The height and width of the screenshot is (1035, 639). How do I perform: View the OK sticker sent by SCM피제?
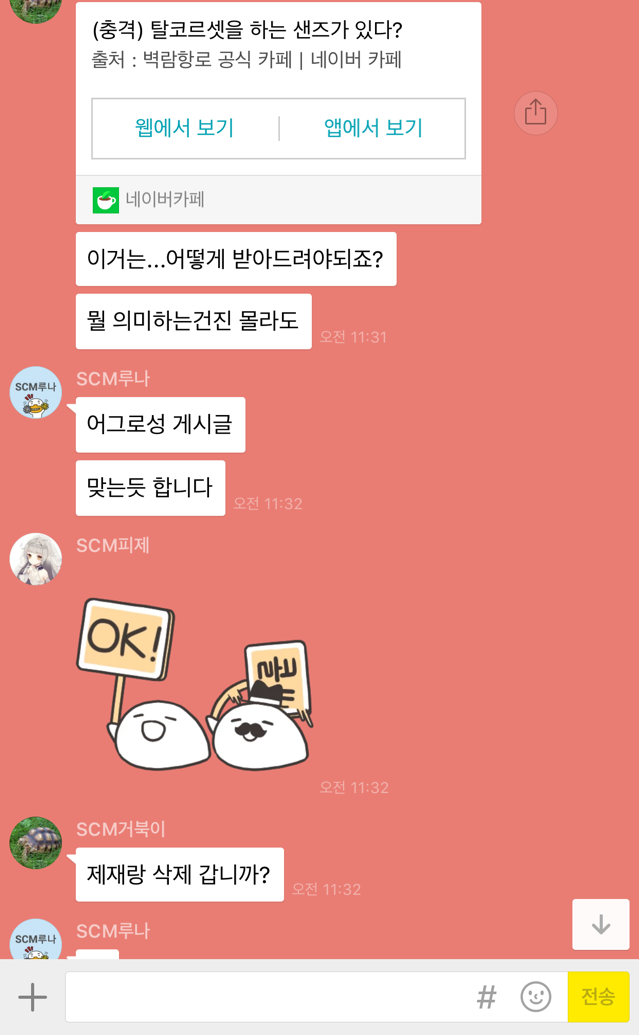pyautogui.click(x=195, y=683)
